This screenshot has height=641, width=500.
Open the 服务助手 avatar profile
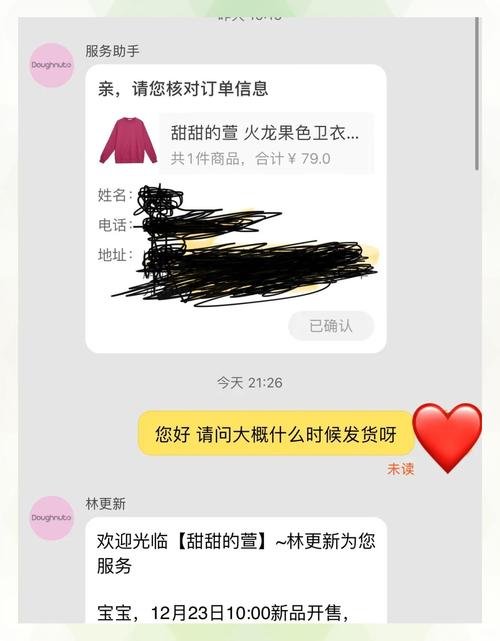[52, 65]
